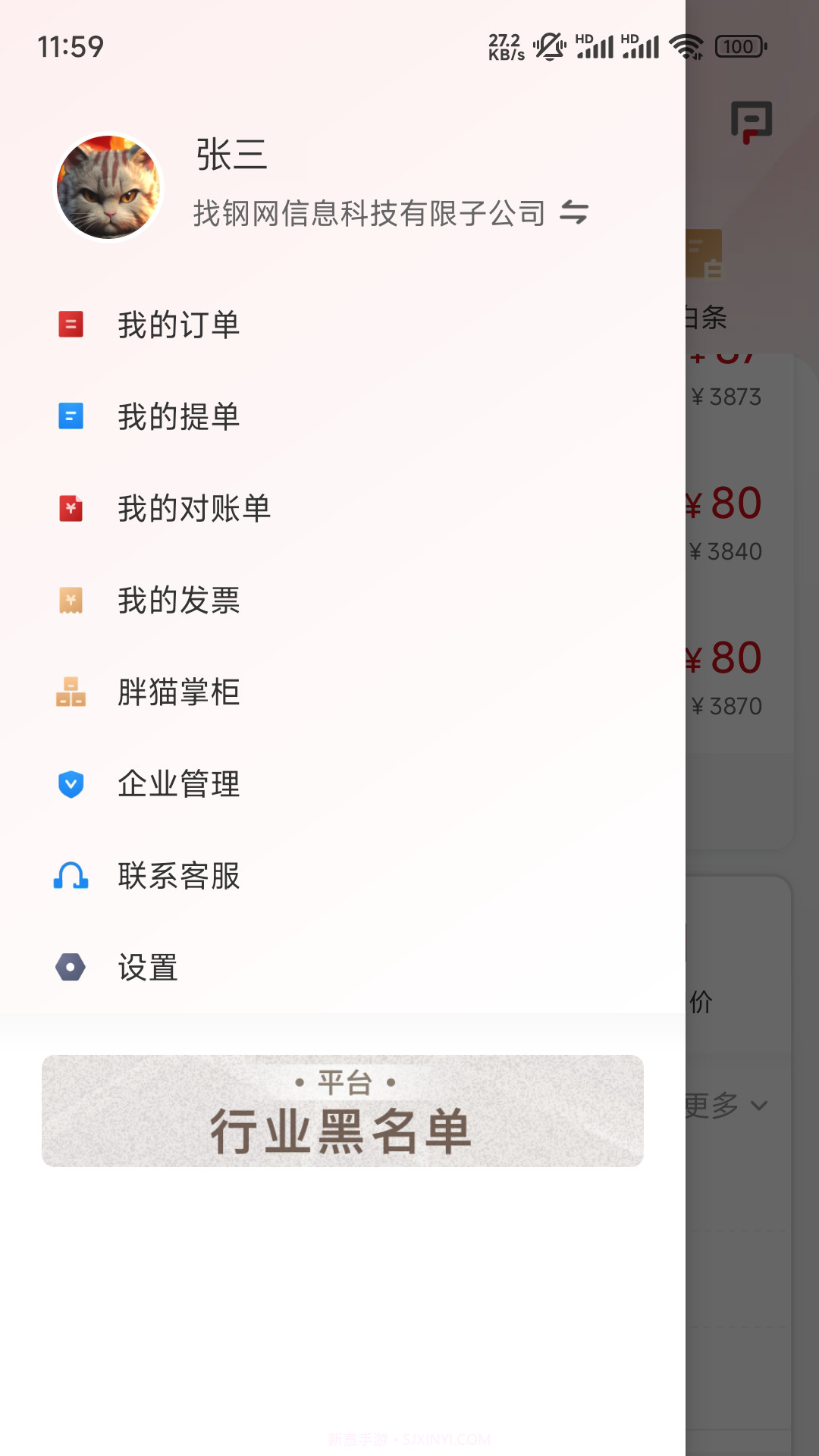Open the 我的发票 invoice receipt icon
Viewport: 819px width, 1456px height.
pos(71,600)
